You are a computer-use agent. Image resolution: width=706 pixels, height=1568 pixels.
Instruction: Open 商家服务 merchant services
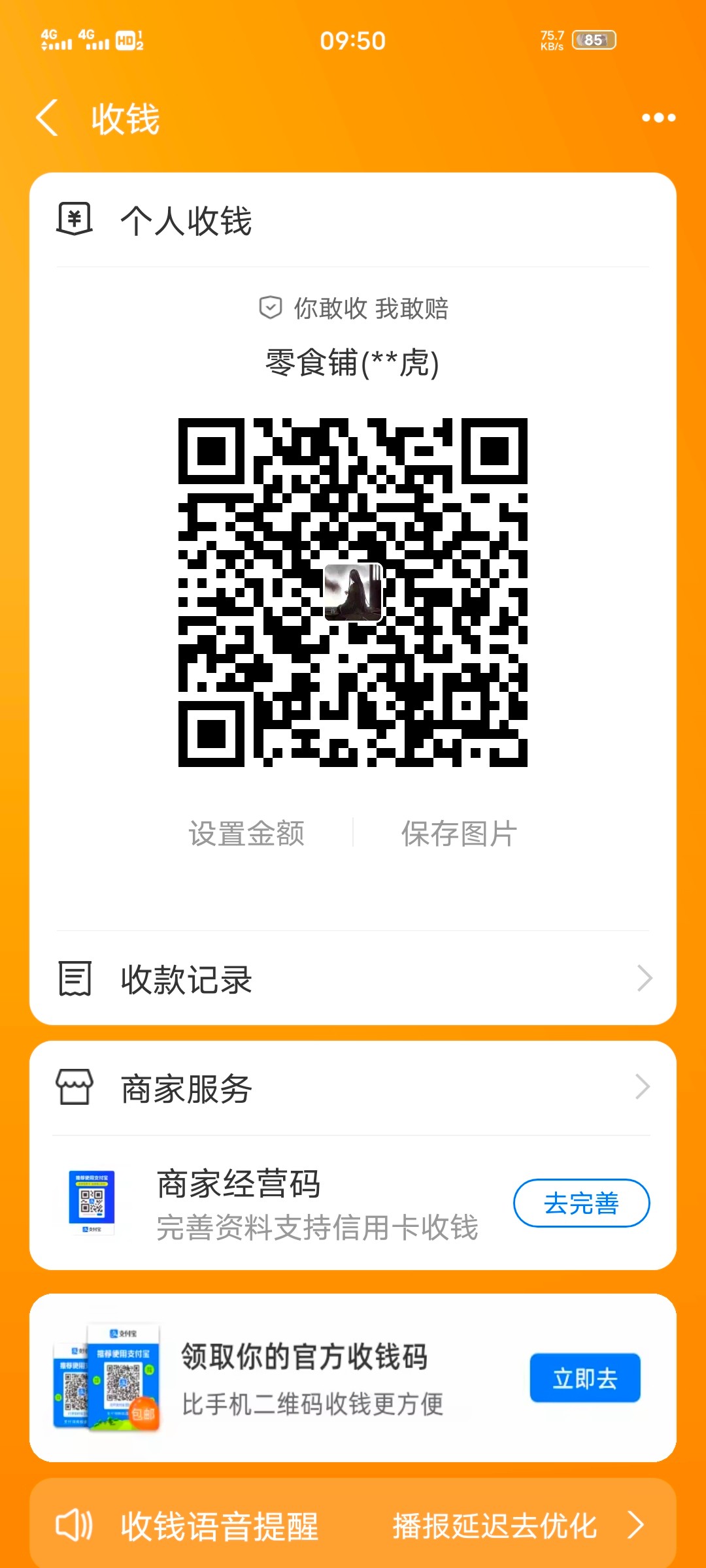click(x=353, y=1088)
